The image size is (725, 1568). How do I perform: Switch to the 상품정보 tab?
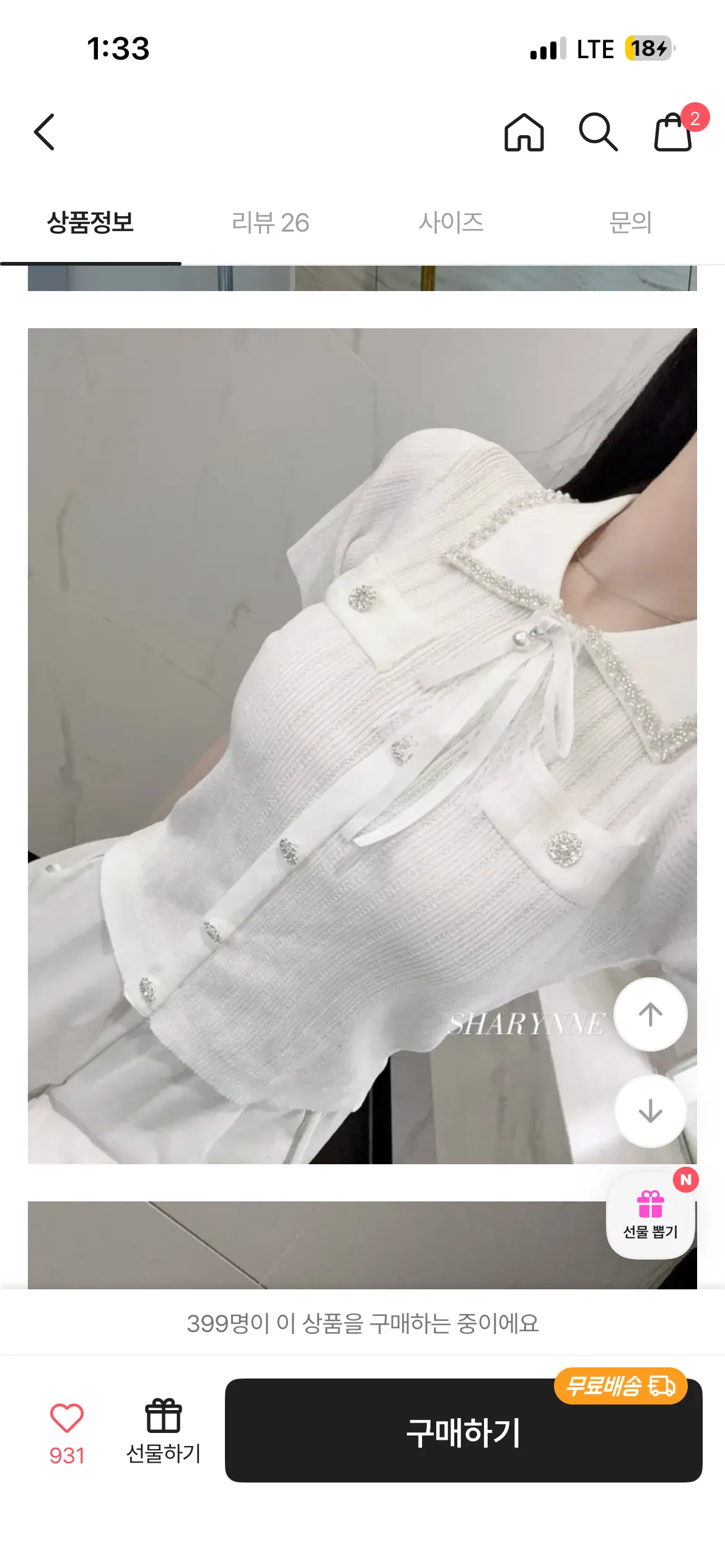tap(90, 222)
